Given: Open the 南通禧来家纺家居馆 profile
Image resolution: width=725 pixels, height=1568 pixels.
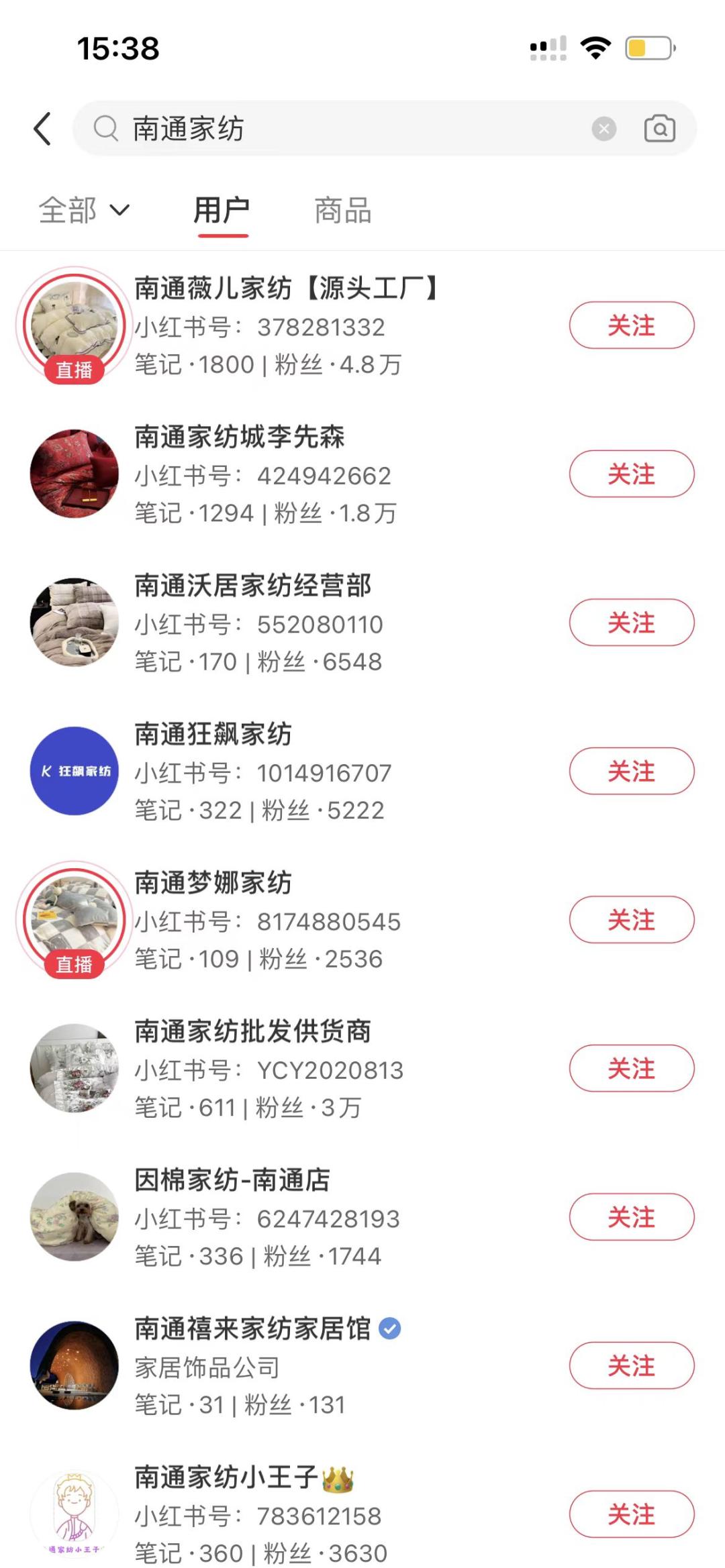Looking at the screenshot, I should tap(252, 1329).
